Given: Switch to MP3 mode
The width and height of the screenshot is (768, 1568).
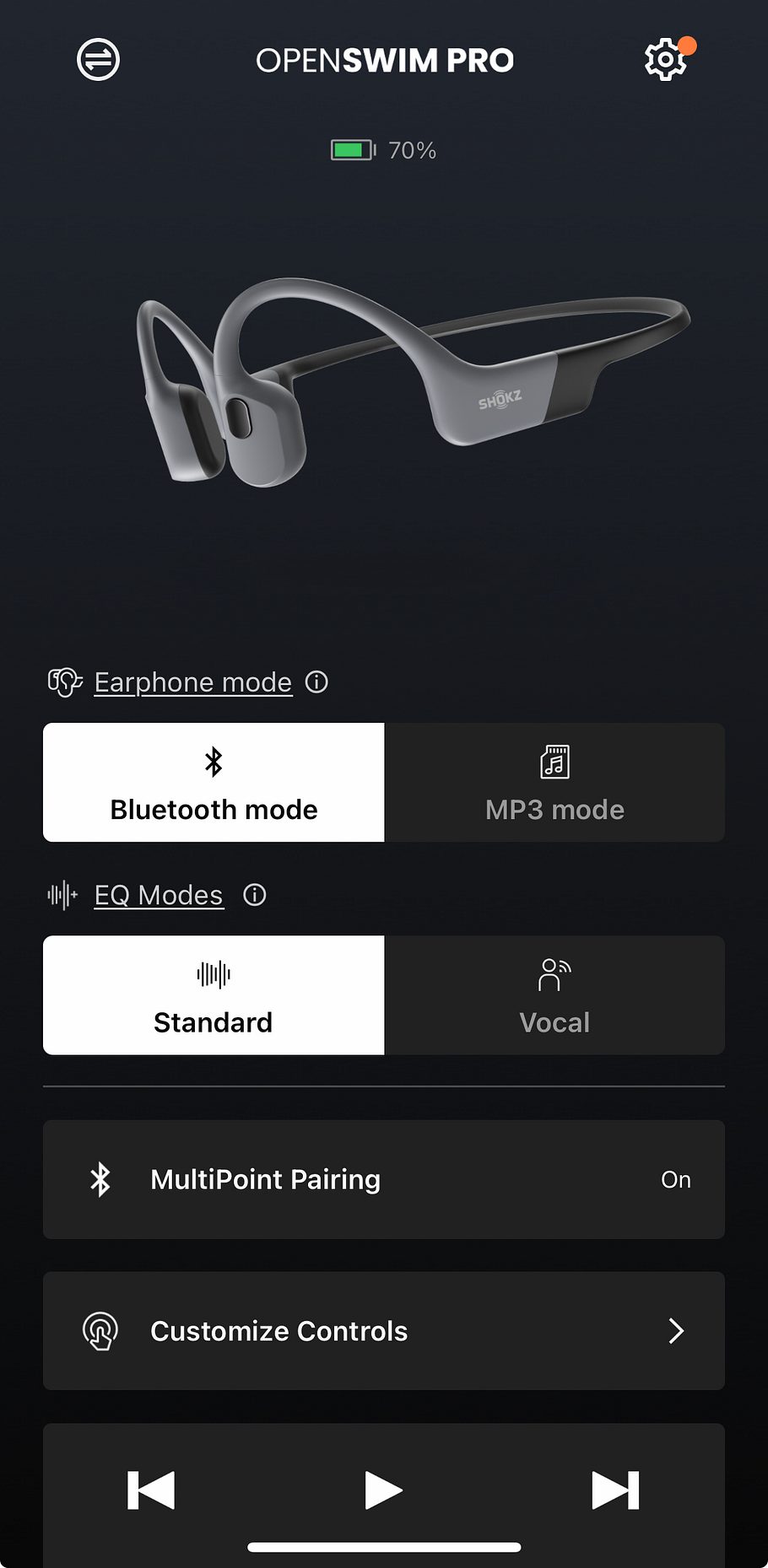Looking at the screenshot, I should tap(554, 782).
